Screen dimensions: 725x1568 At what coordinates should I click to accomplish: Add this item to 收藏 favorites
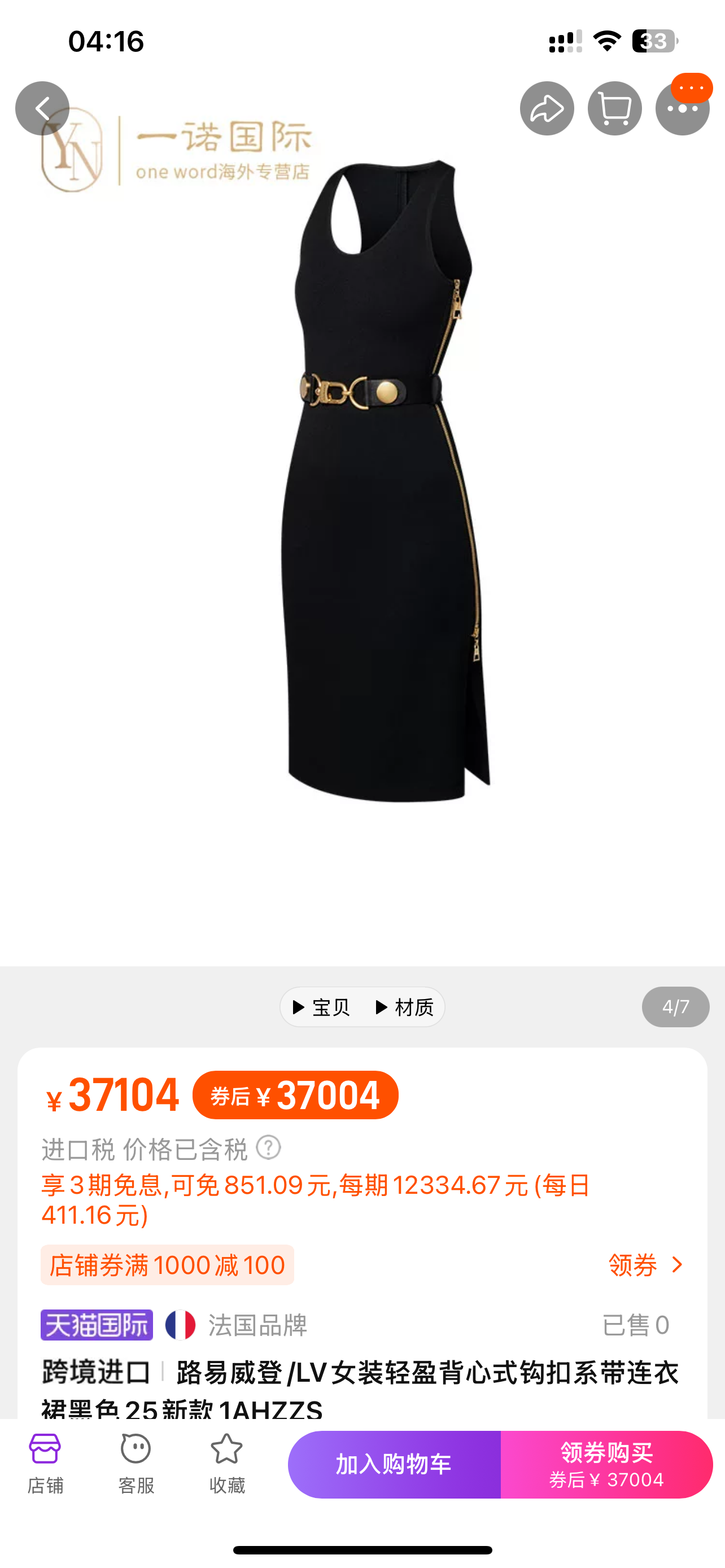pyautogui.click(x=226, y=1464)
